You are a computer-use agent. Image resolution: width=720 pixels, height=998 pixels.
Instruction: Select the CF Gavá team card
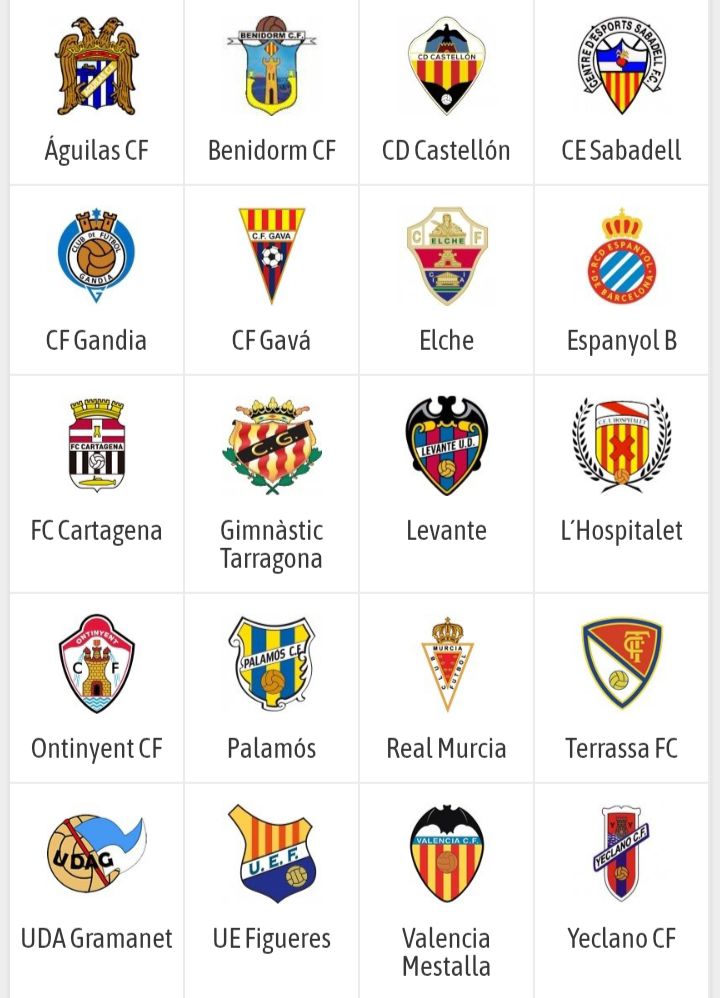pyautogui.click(x=271, y=280)
